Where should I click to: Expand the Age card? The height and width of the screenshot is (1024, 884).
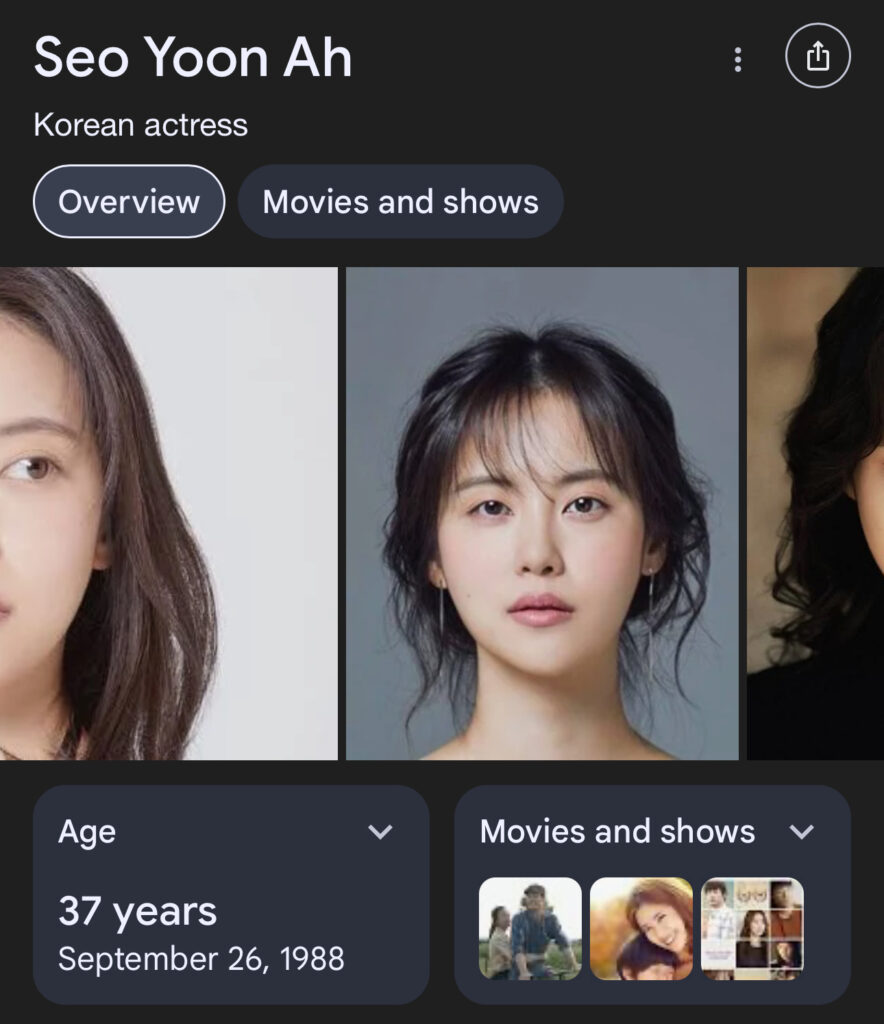pyautogui.click(x=380, y=832)
